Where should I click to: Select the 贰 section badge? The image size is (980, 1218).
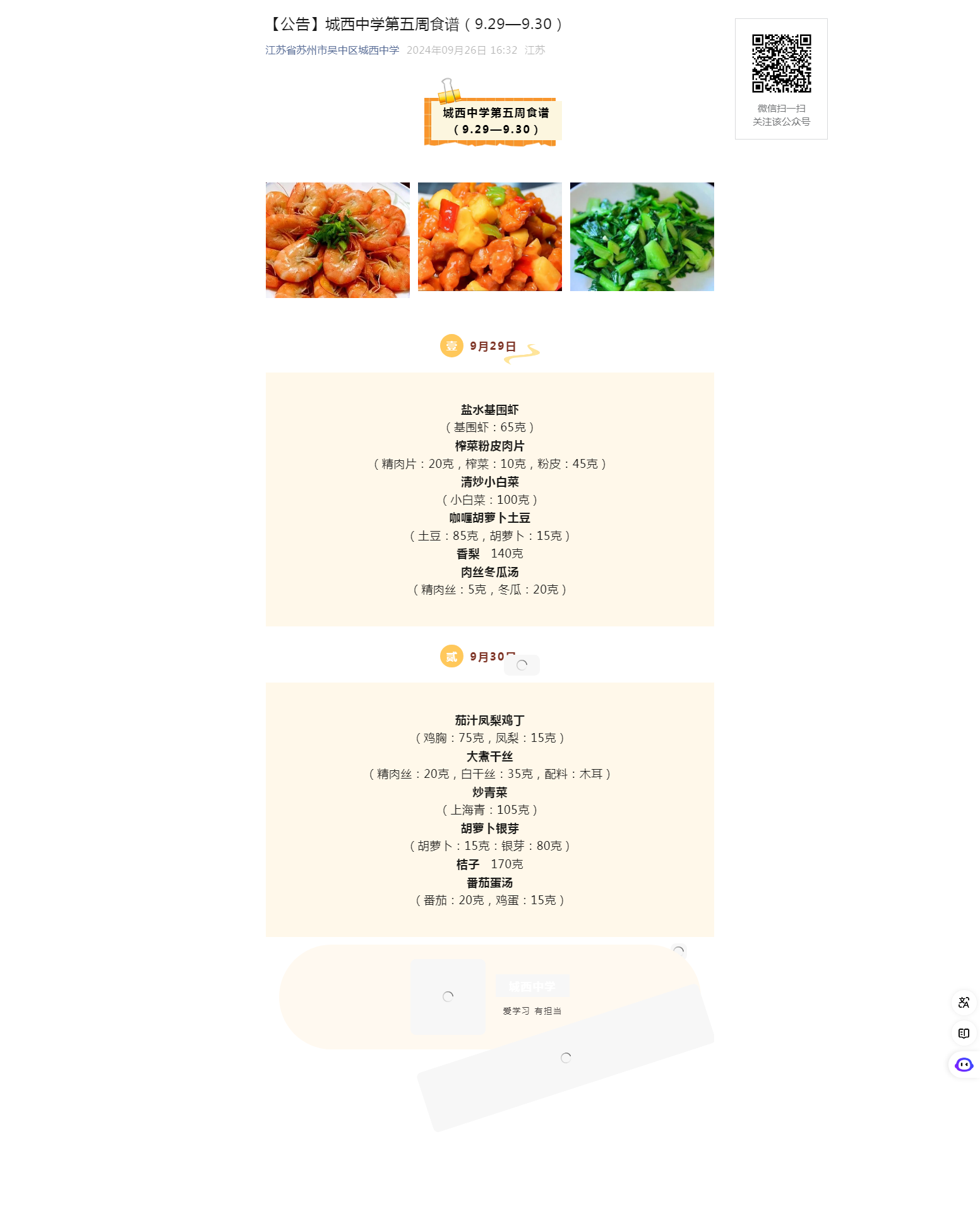(450, 657)
